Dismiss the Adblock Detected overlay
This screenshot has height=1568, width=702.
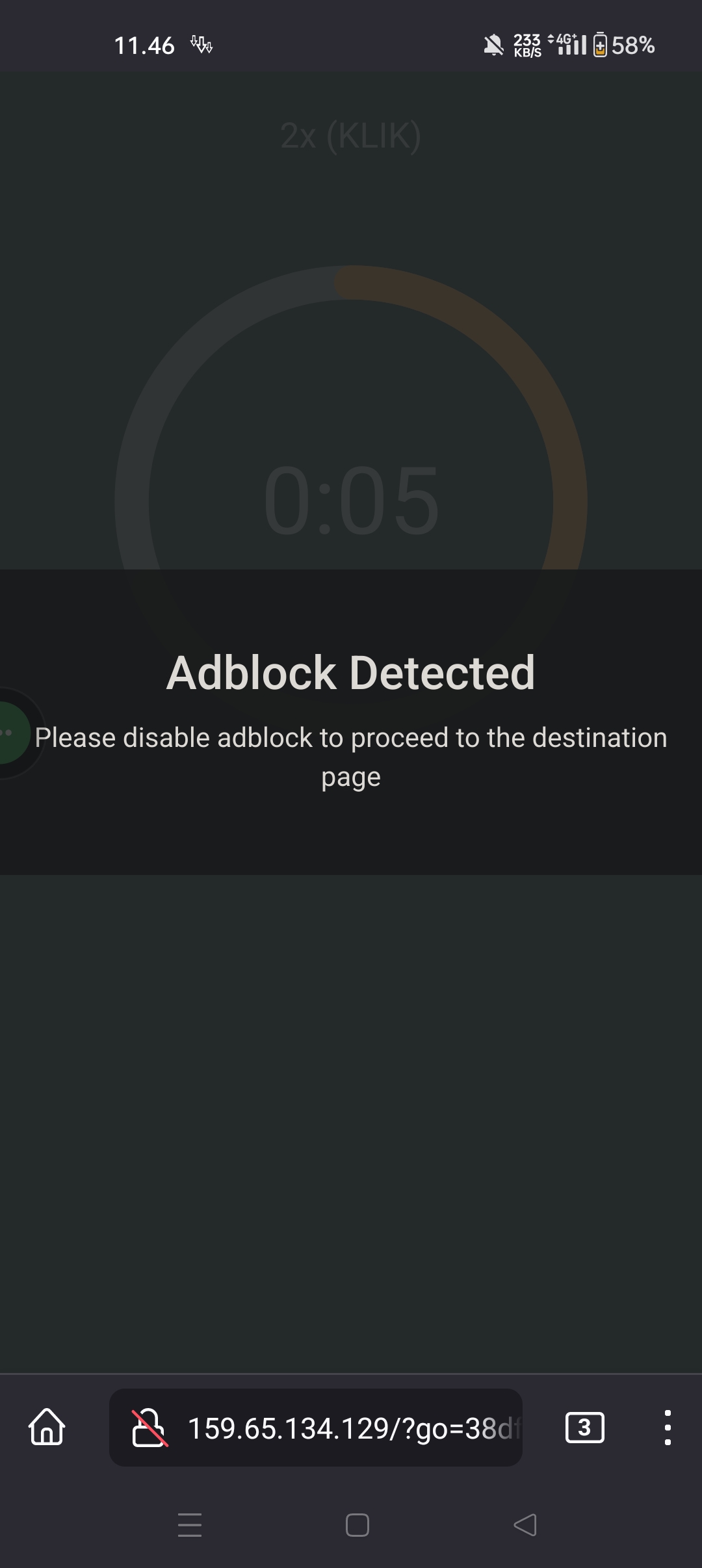tap(351, 722)
